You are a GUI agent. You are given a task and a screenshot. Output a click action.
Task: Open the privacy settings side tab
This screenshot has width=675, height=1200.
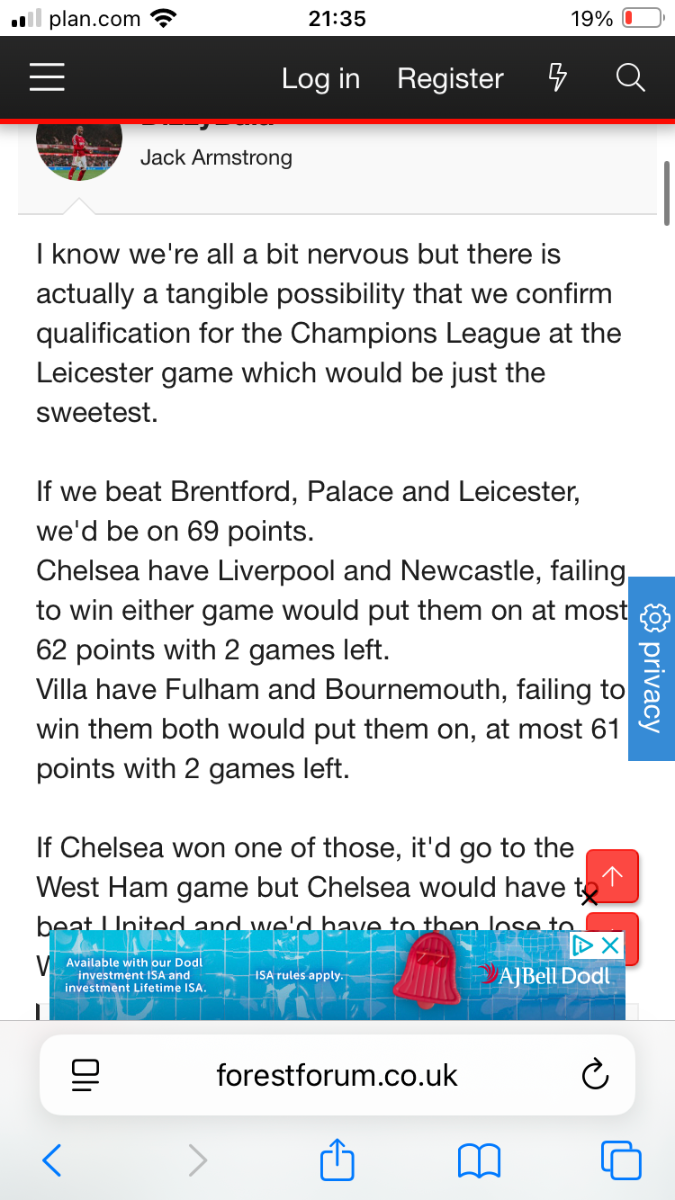(651, 668)
